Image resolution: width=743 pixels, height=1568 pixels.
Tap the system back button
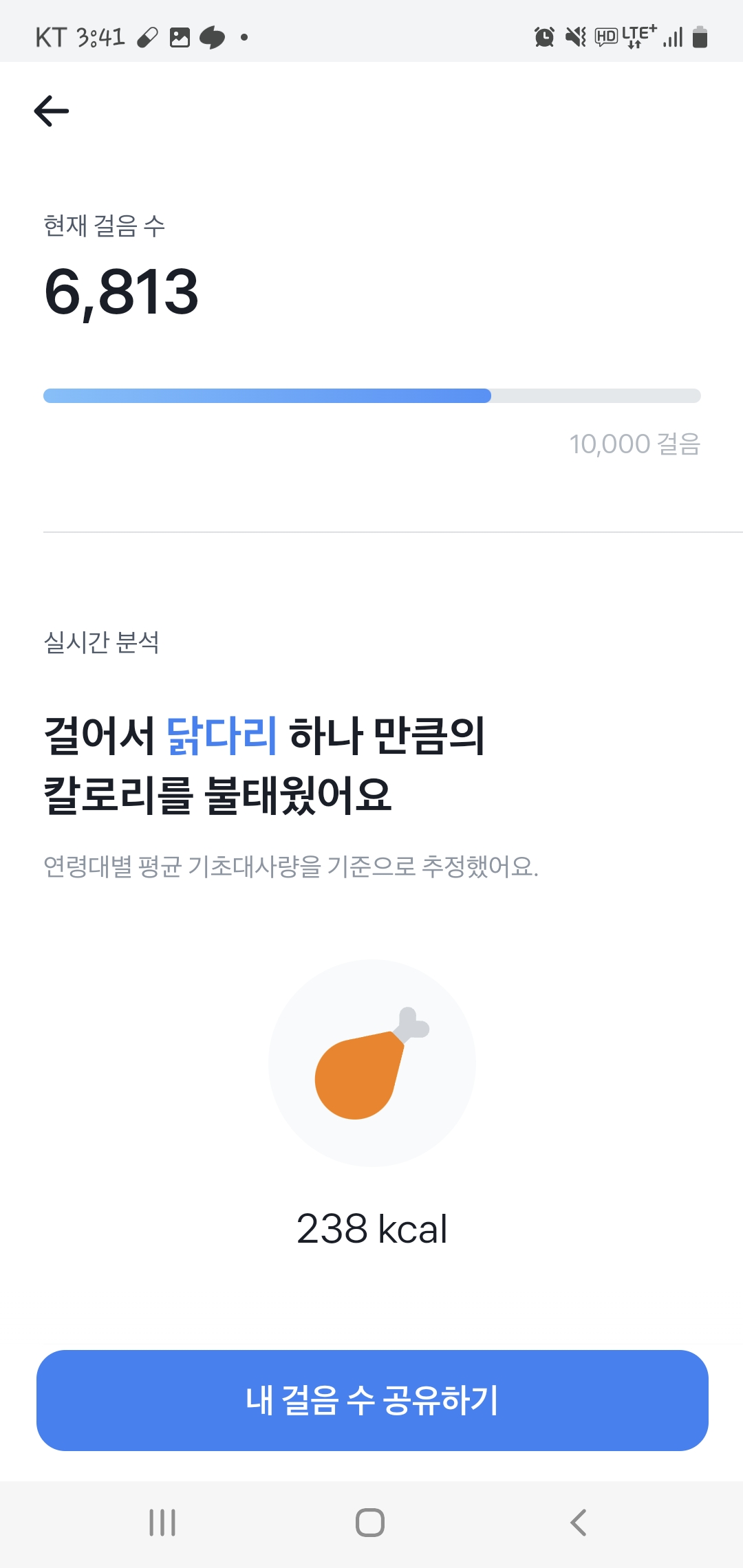(x=579, y=1523)
